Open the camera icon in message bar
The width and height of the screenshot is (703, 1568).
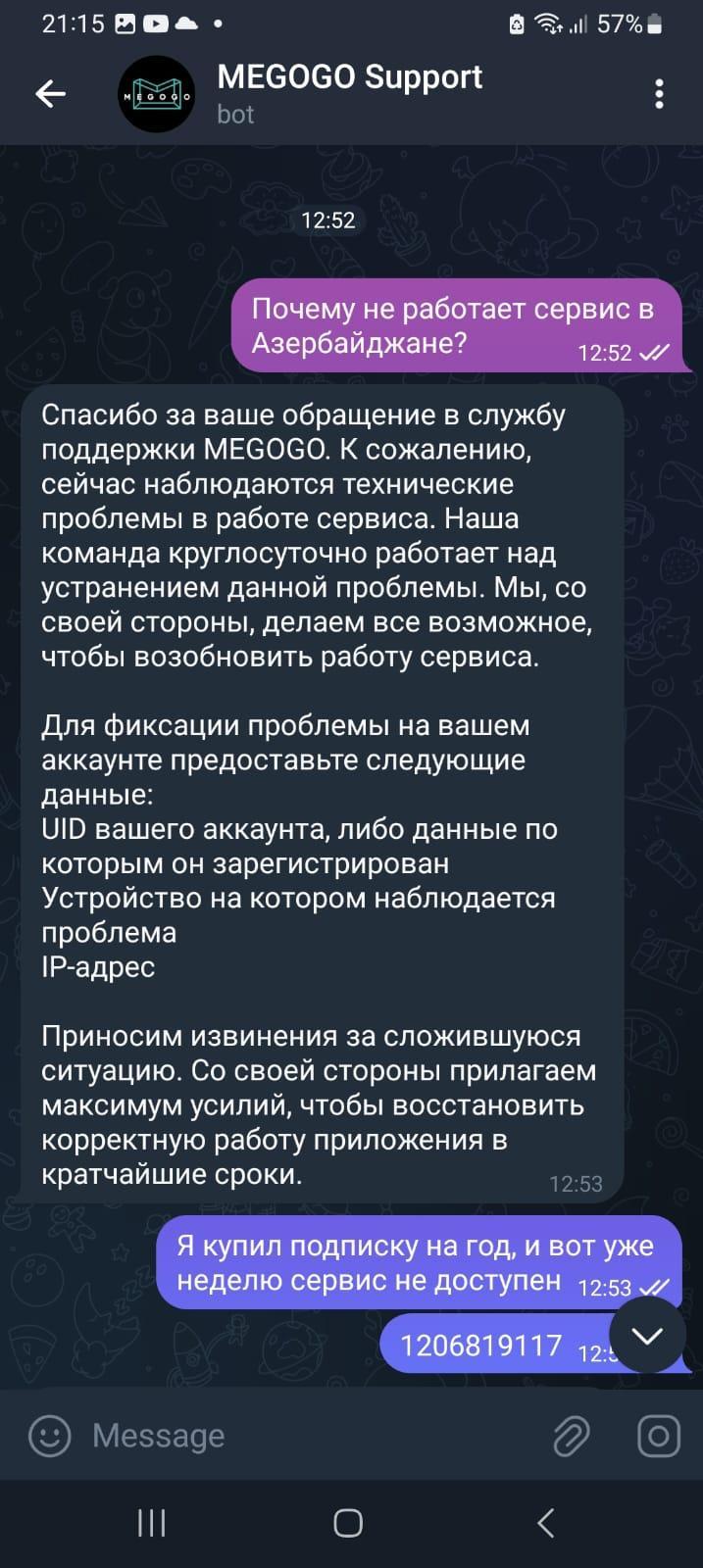click(x=659, y=1436)
